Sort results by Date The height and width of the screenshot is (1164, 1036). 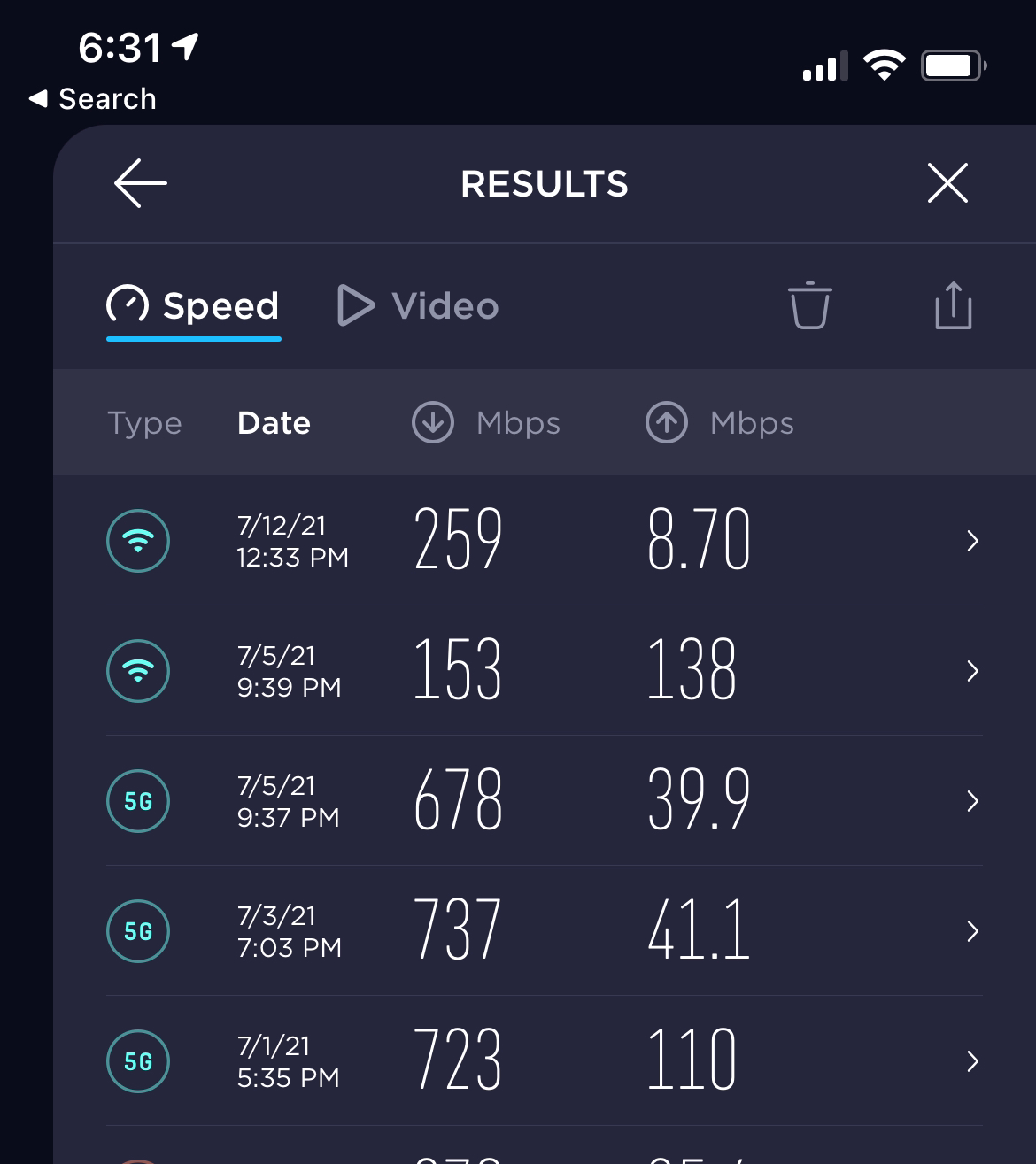274,423
